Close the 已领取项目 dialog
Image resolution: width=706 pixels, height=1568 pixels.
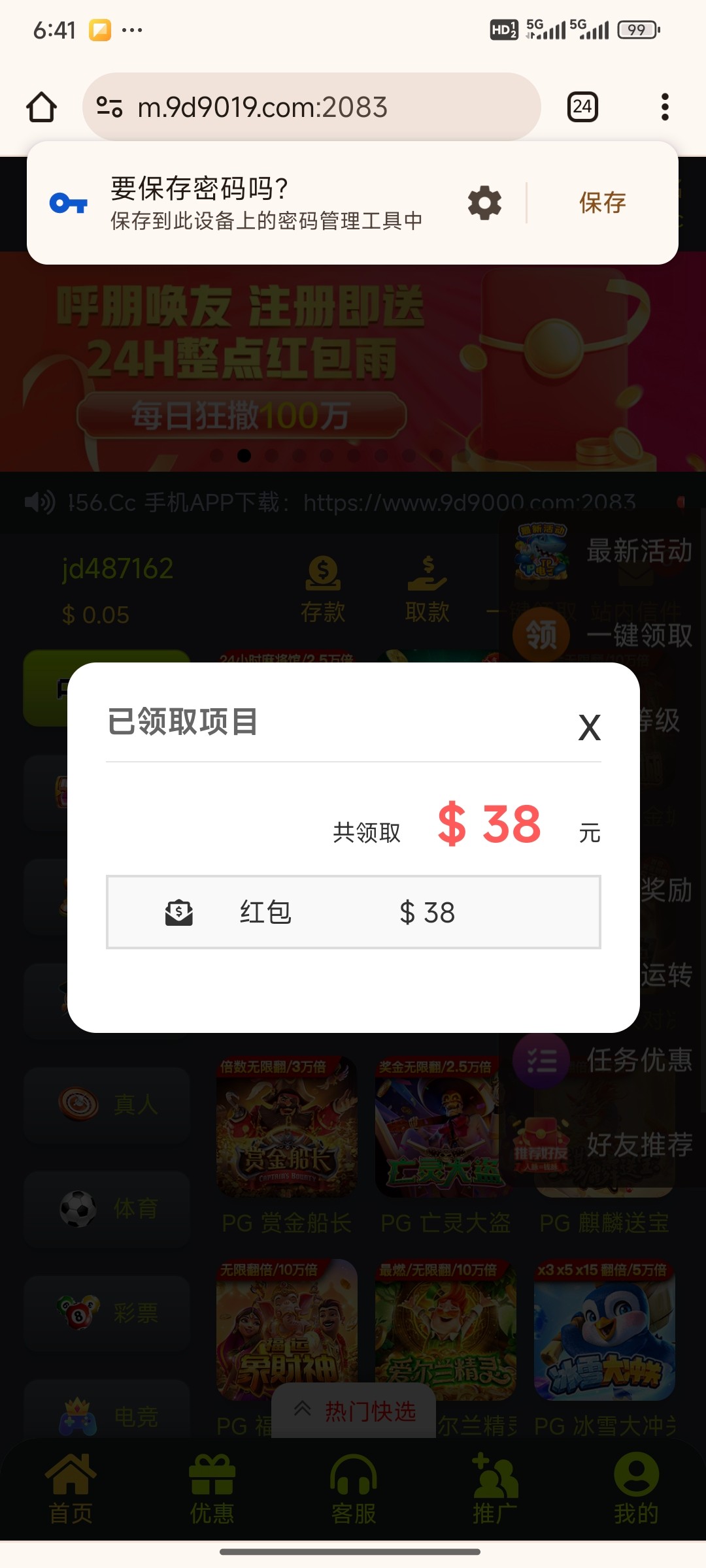point(589,727)
